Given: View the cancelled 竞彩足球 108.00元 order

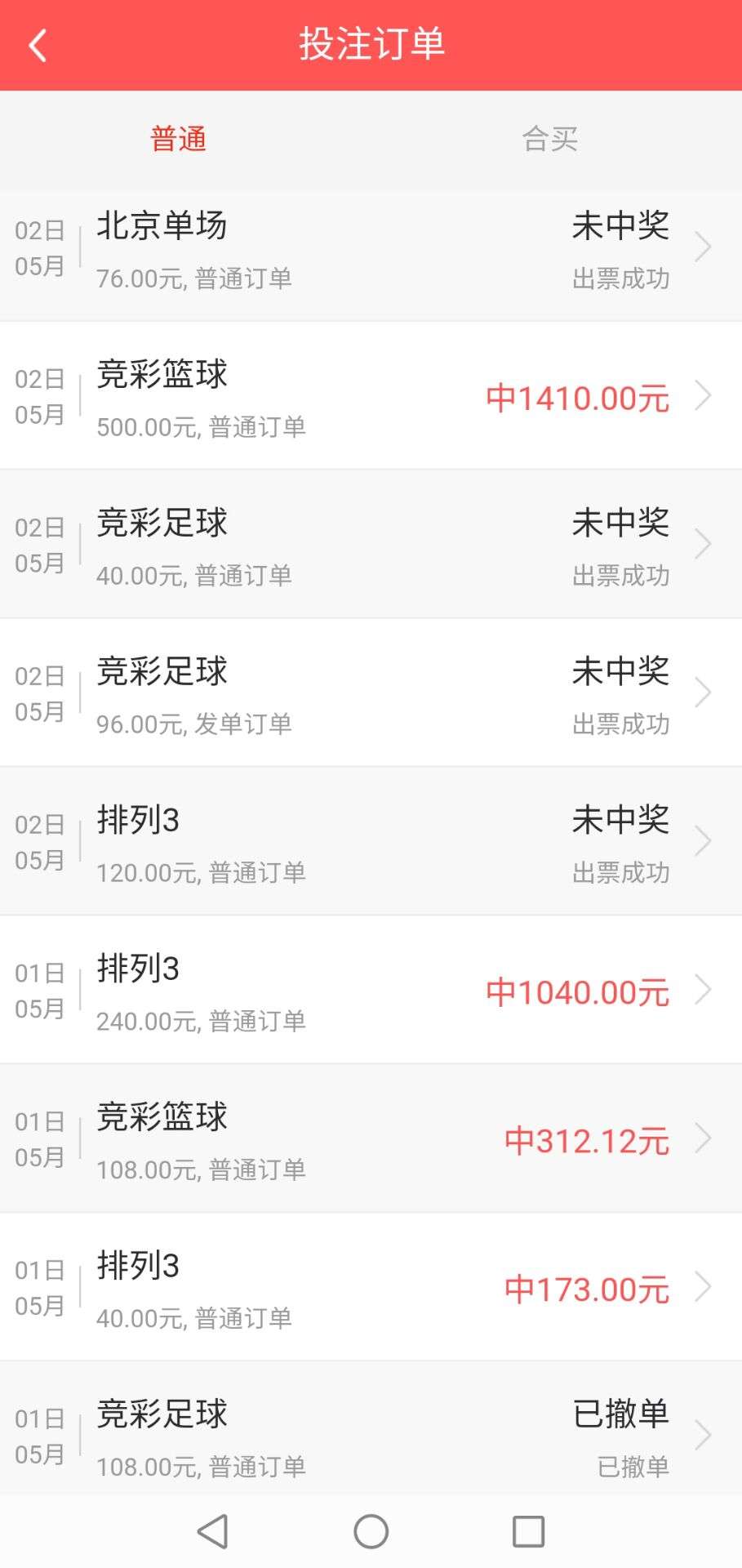Looking at the screenshot, I should click(371, 1435).
